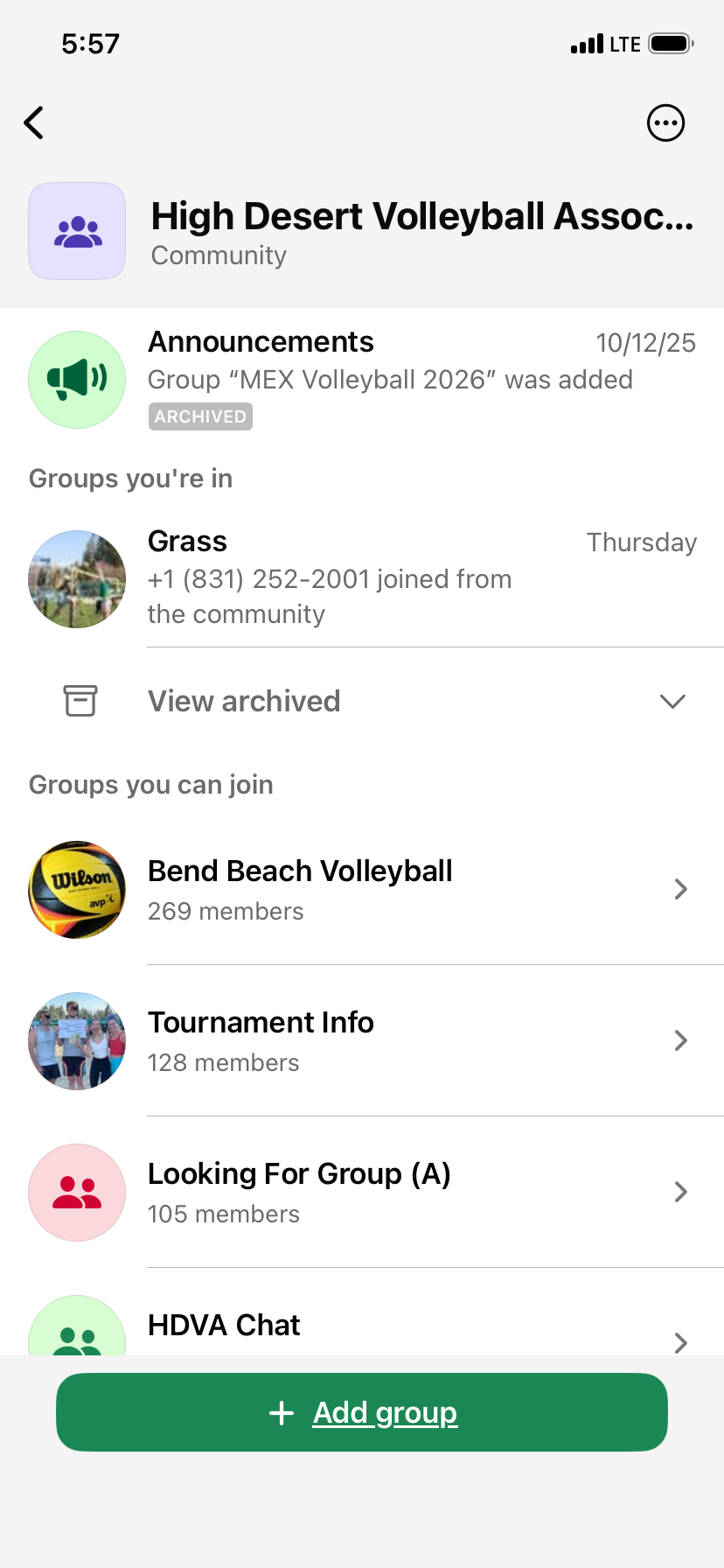
Task: Expand the View archived section
Action: 362,701
